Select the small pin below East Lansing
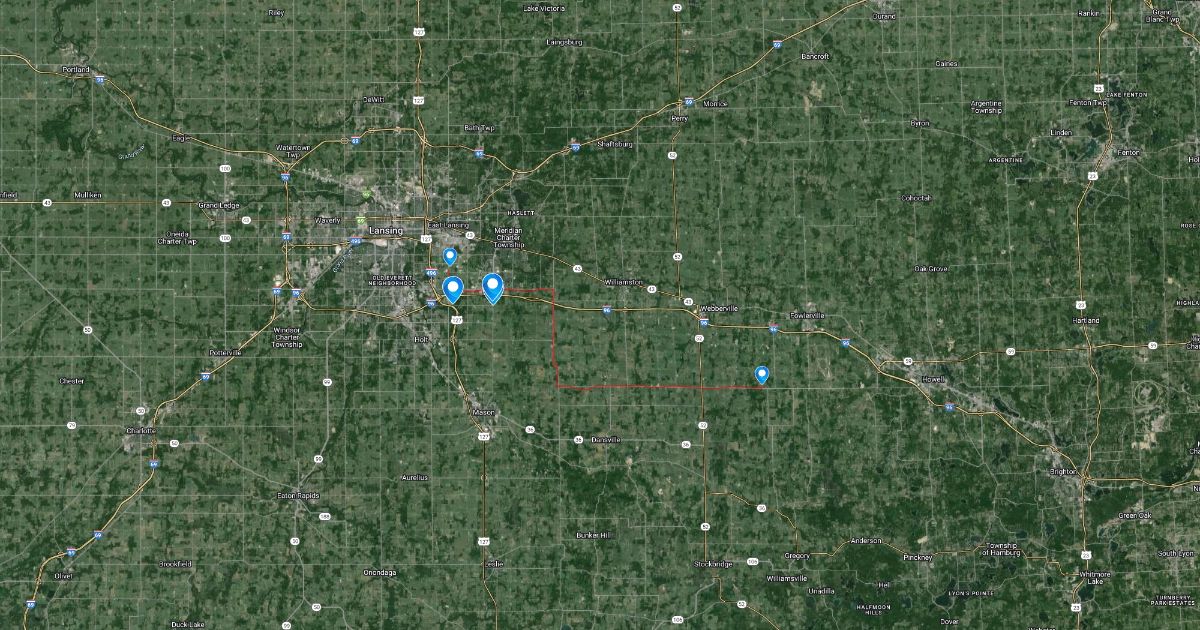Screen dimensions: 1200x630 point(450,256)
